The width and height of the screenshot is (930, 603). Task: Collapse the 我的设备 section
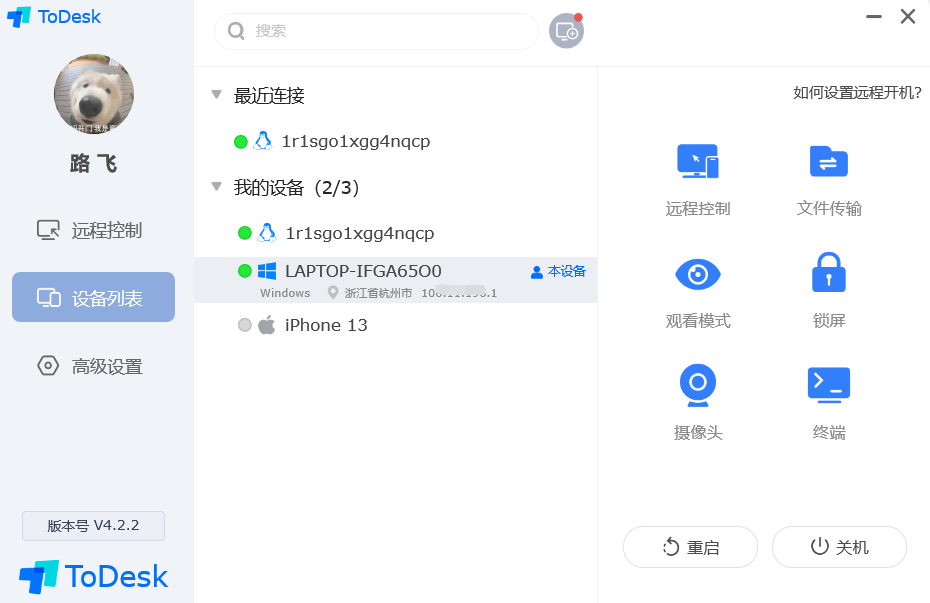(x=217, y=187)
